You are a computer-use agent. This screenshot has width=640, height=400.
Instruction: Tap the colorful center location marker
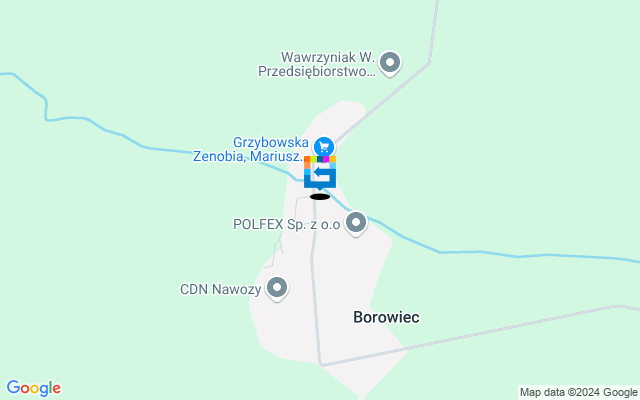point(320,174)
